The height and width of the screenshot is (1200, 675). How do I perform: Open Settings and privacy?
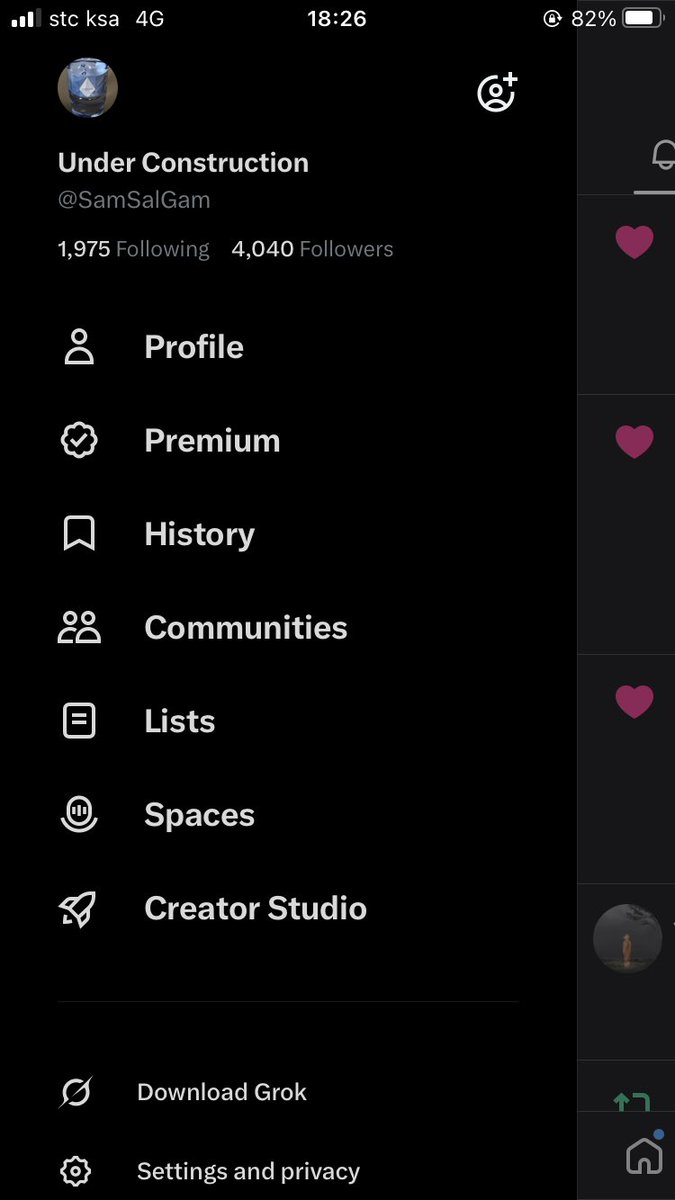tap(288, 1171)
